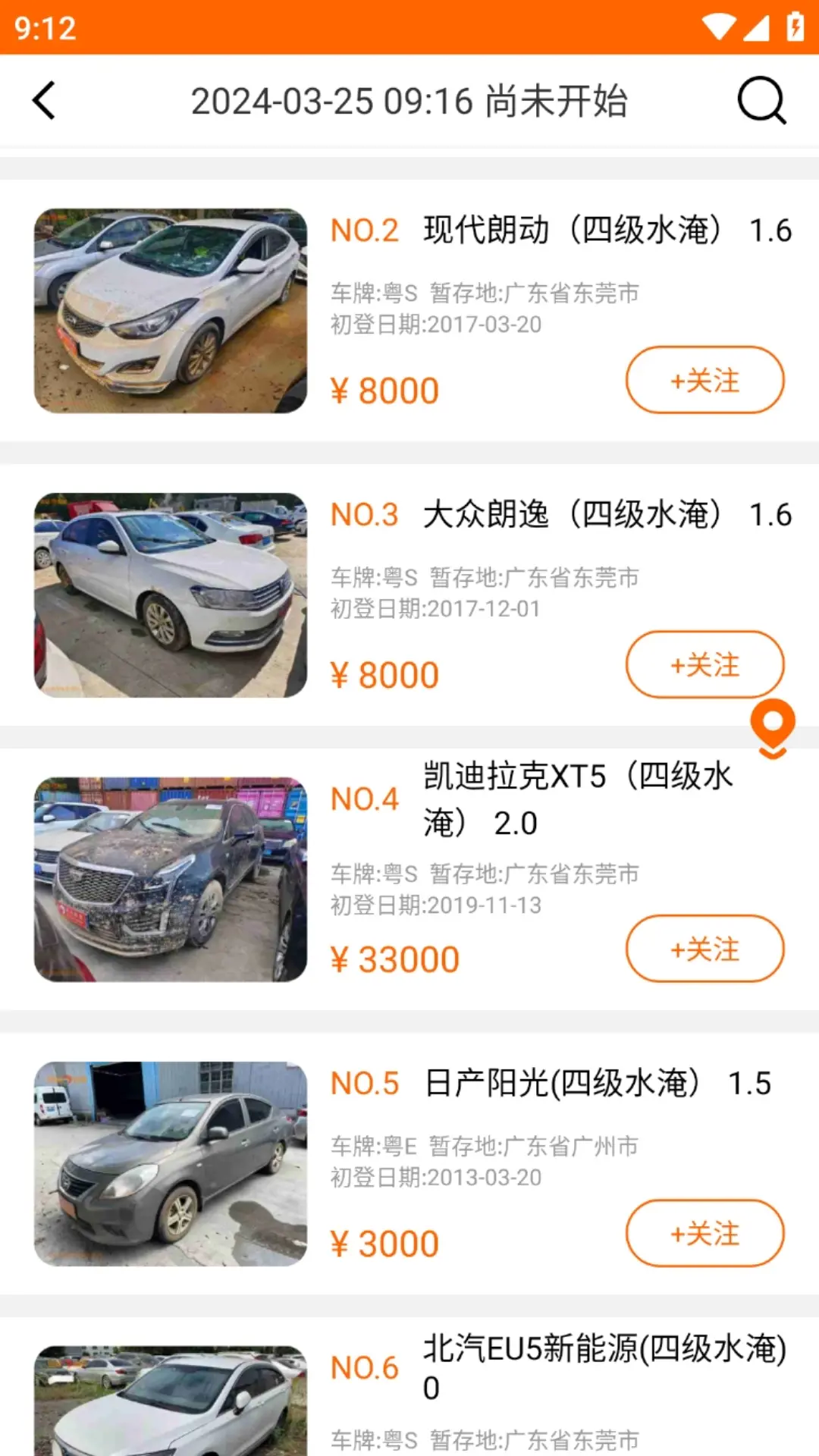819x1456 pixels.
Task: Open the search magnifier icon
Action: [x=761, y=100]
